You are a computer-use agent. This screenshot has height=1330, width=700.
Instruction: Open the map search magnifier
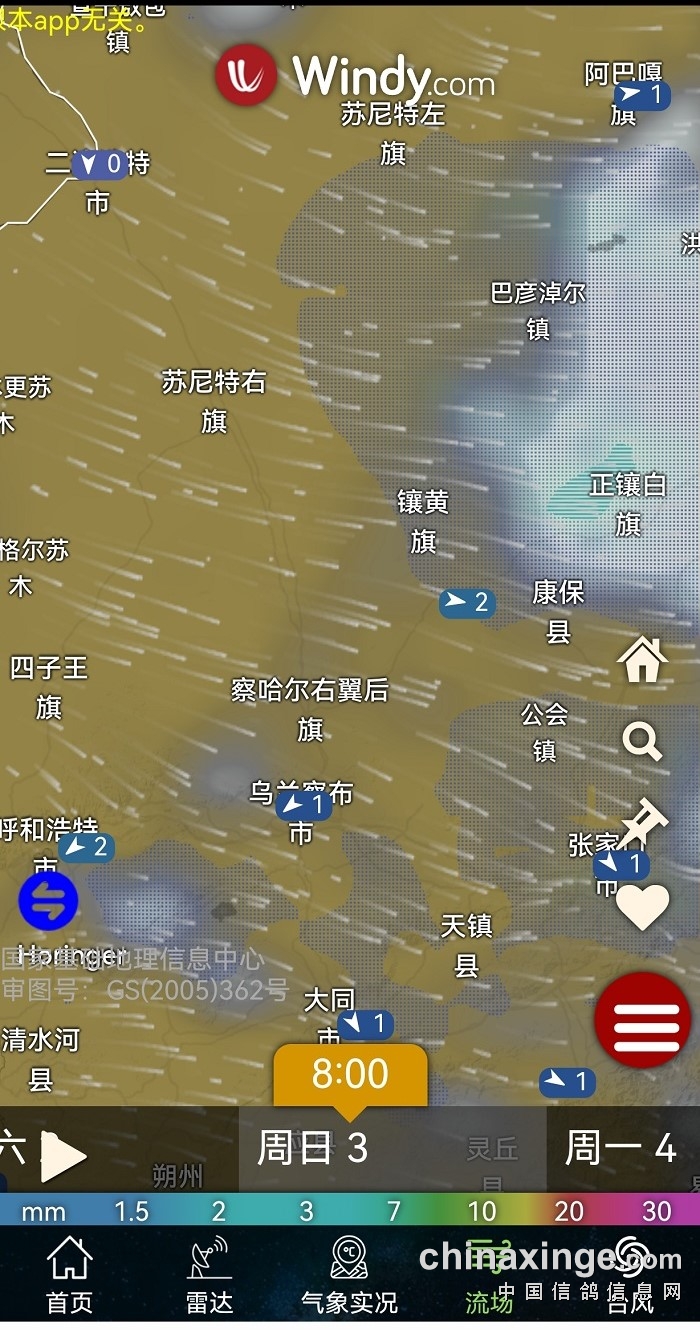click(642, 742)
